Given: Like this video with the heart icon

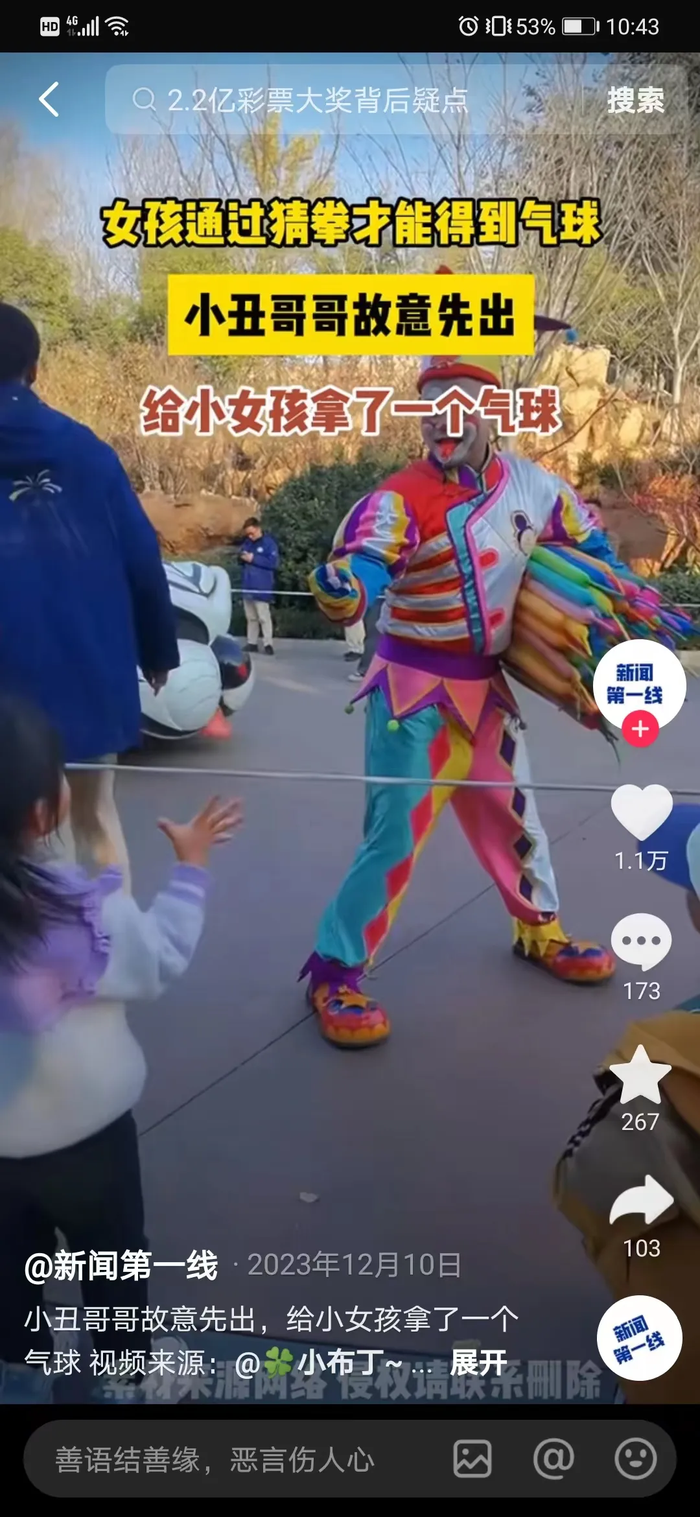Looking at the screenshot, I should point(641,811).
